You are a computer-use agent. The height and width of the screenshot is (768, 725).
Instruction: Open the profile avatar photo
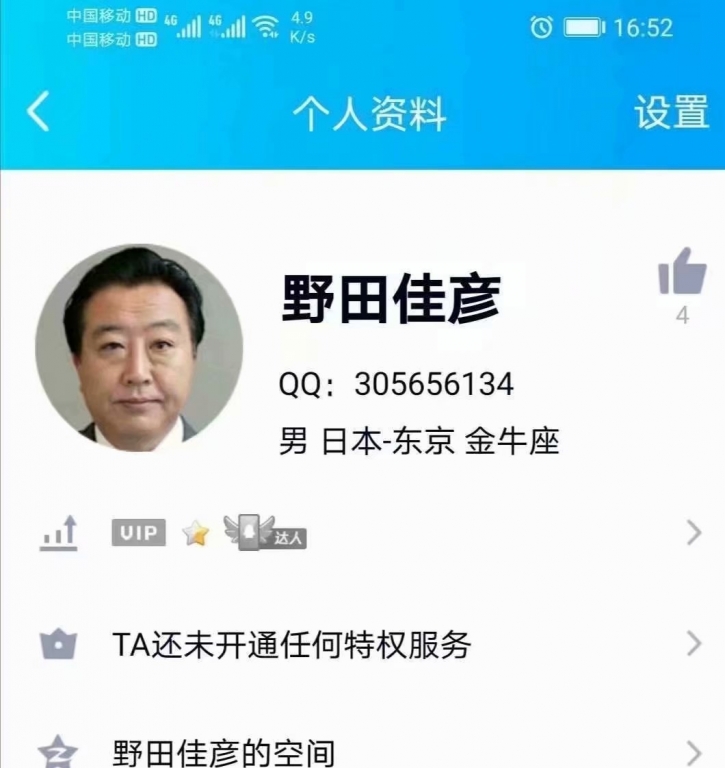click(138, 347)
